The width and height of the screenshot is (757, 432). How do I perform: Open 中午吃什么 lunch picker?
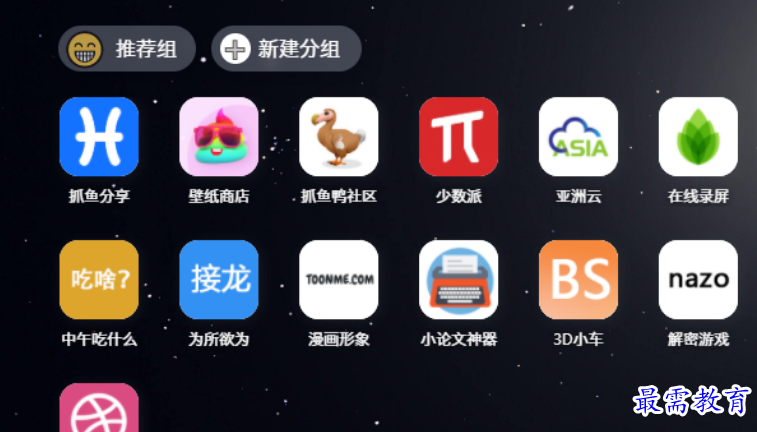[99, 280]
